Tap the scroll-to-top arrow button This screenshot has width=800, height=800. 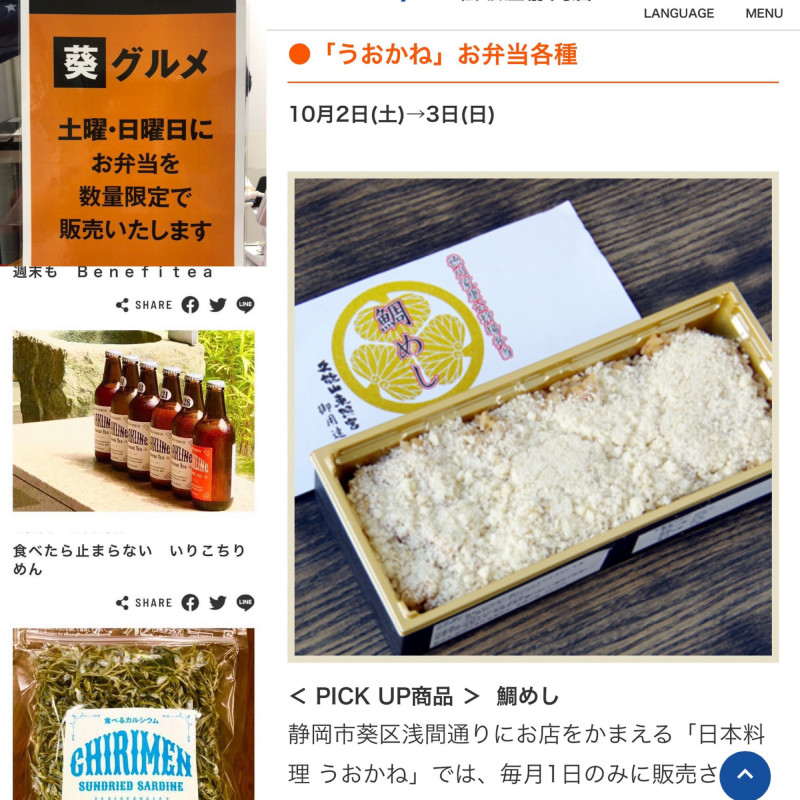click(x=745, y=775)
